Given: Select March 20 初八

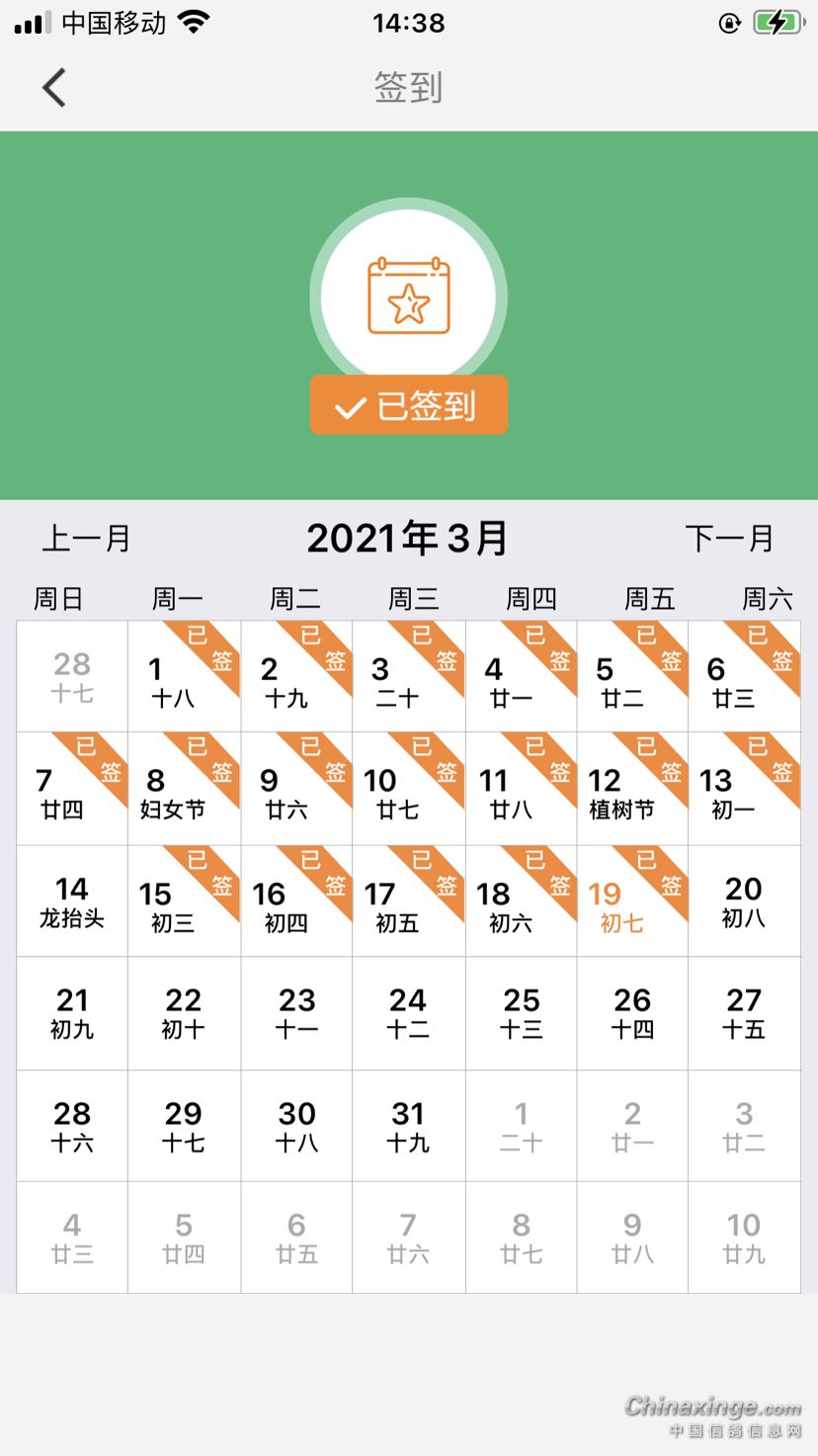Looking at the screenshot, I should pyautogui.click(x=744, y=901).
